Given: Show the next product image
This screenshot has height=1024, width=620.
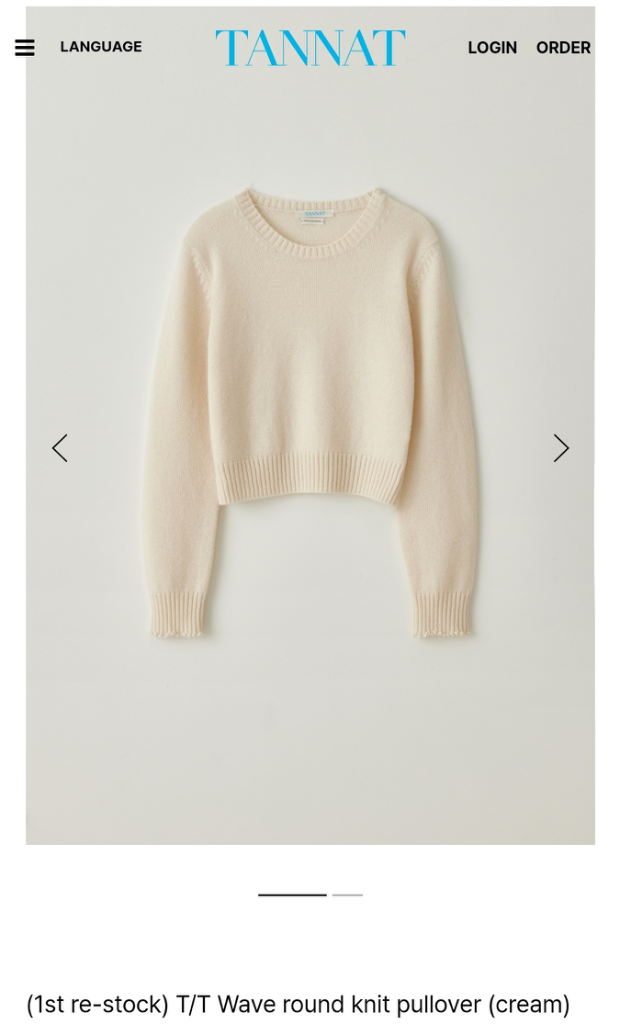Looking at the screenshot, I should (x=561, y=448).
